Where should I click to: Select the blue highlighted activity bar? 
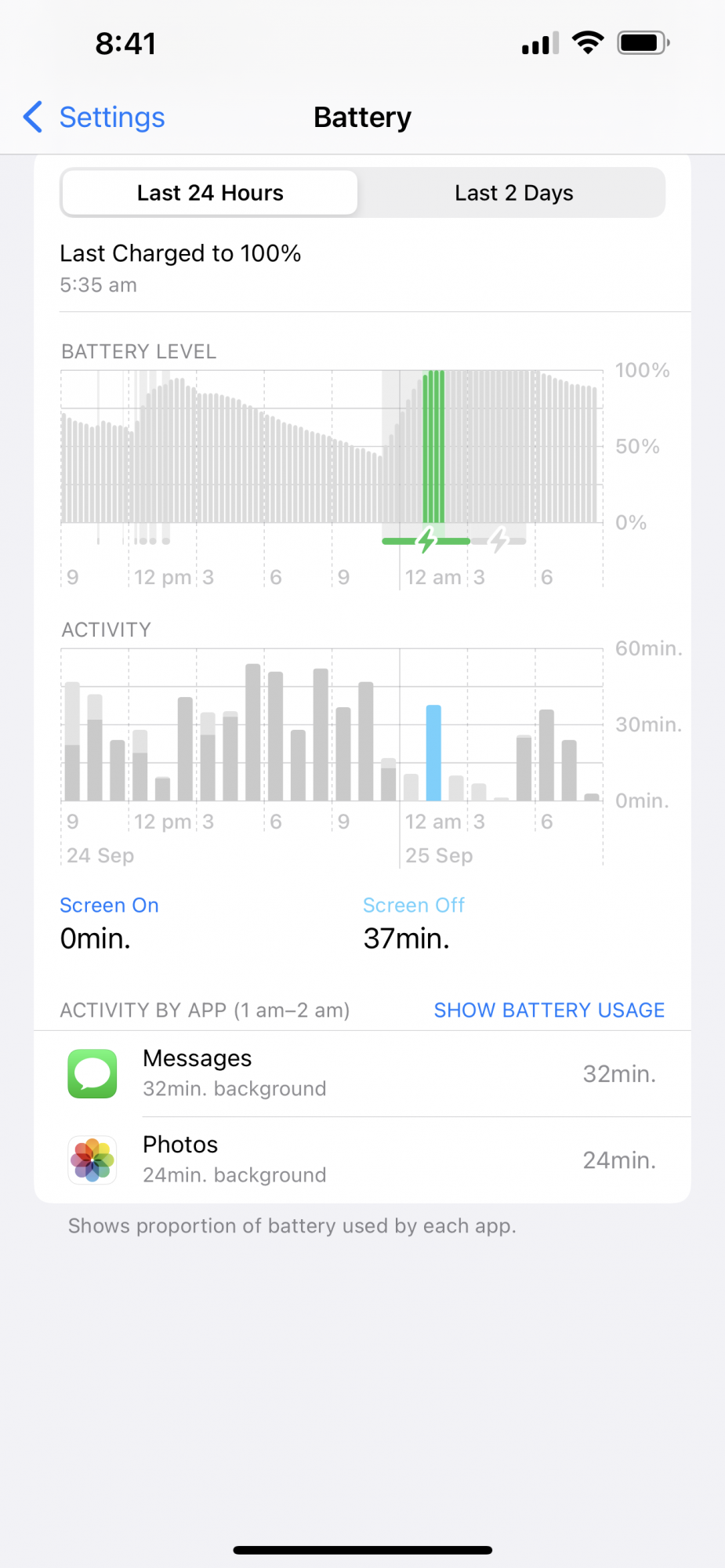(433, 753)
